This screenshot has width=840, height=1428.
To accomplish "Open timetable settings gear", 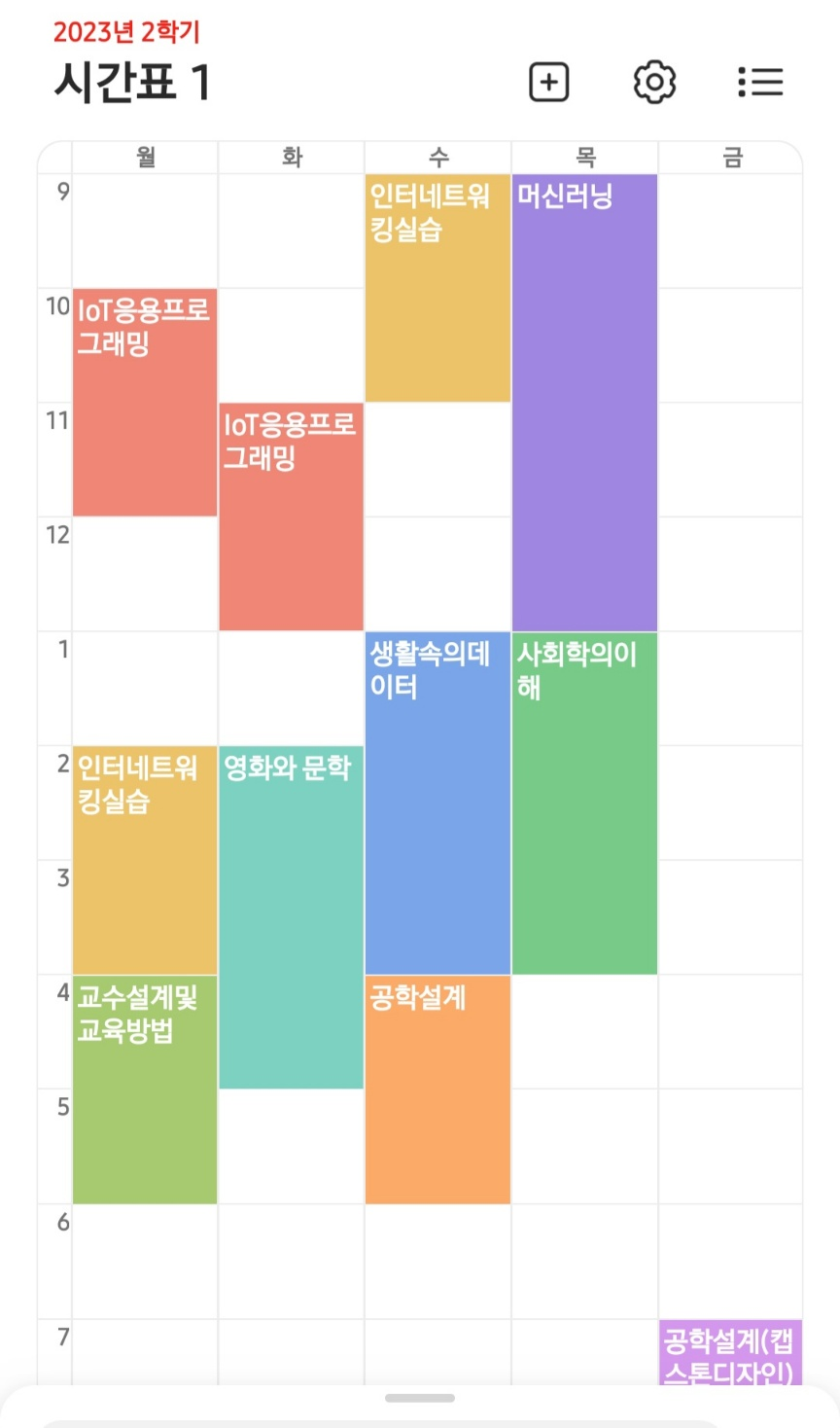I will [x=654, y=82].
